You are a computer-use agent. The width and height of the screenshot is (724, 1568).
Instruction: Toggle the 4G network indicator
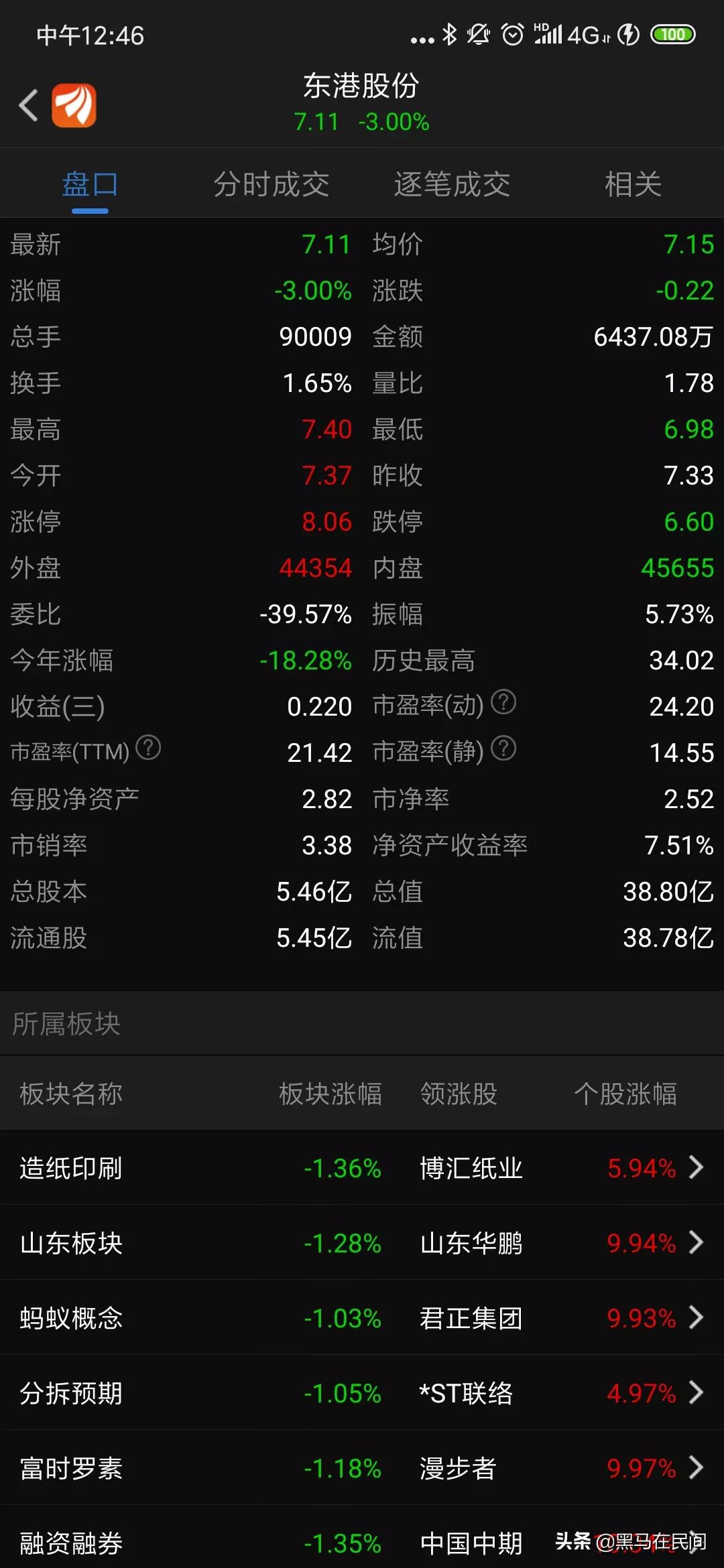586,35
